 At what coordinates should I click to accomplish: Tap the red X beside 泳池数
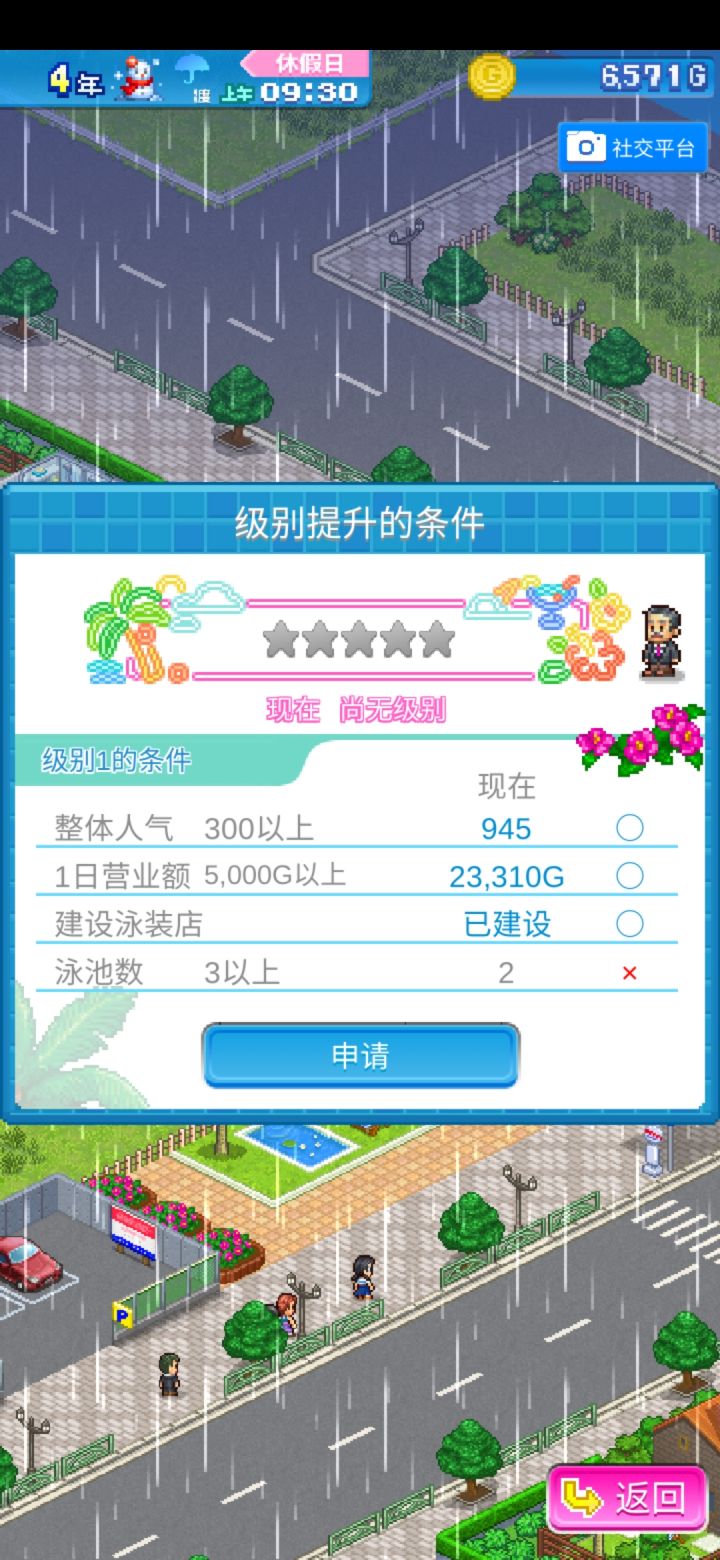click(628, 972)
